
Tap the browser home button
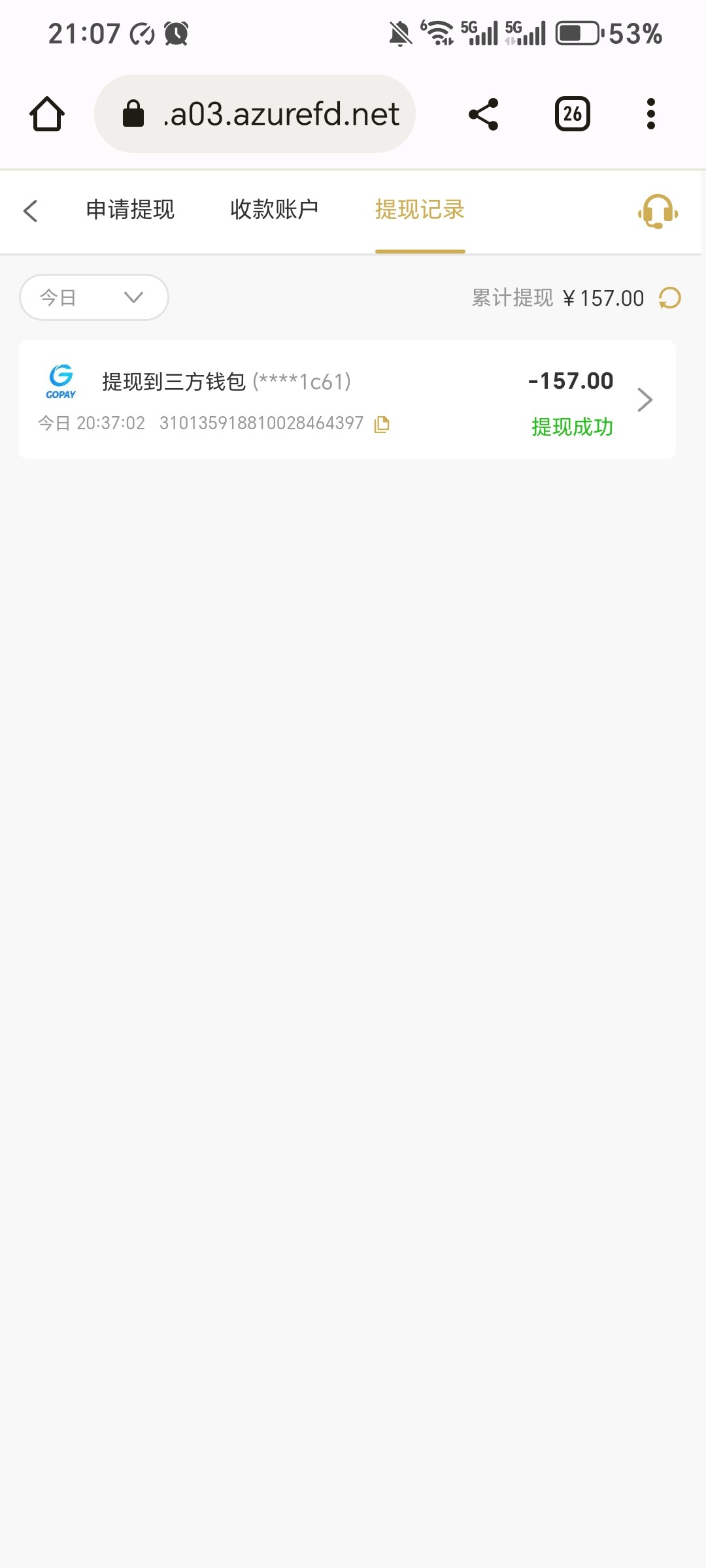47,114
